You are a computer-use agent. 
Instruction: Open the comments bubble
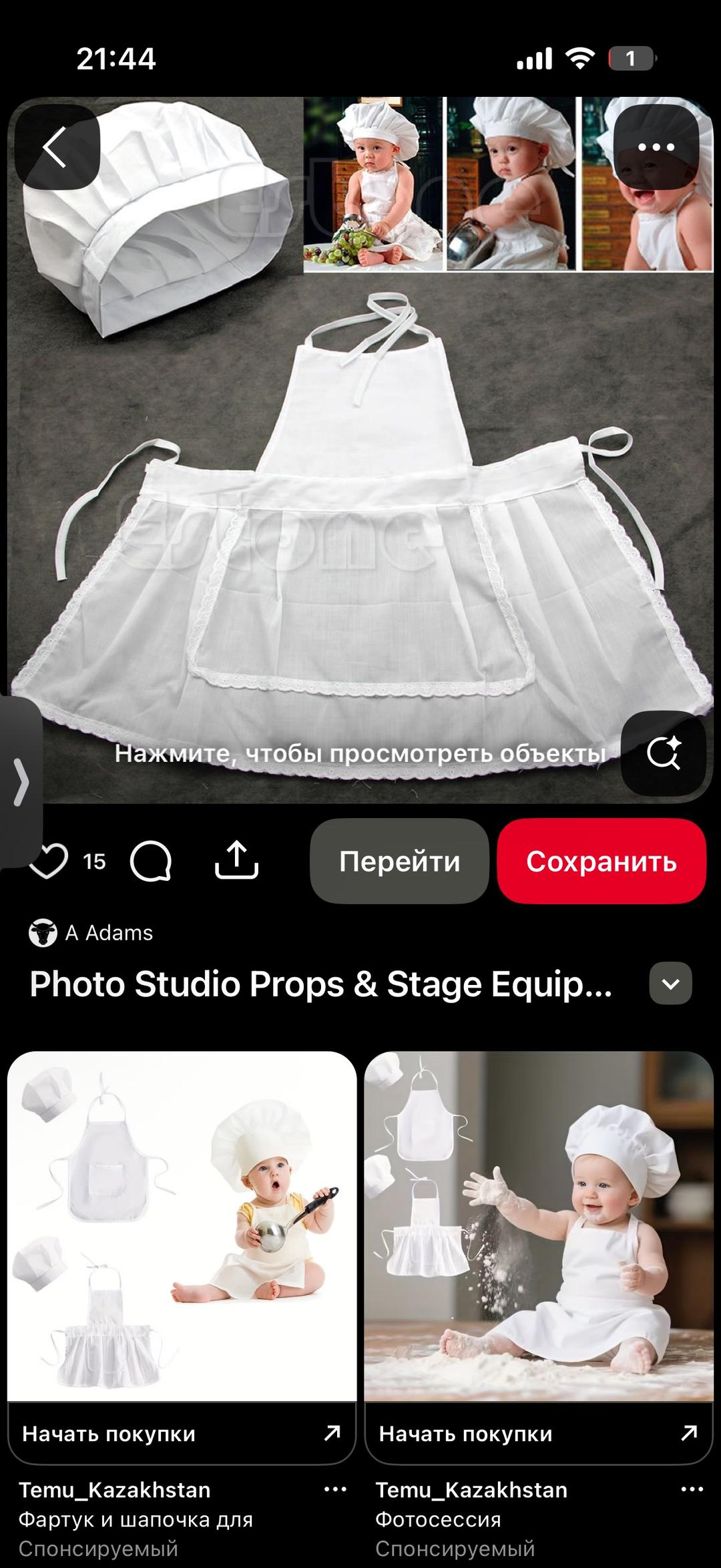pyautogui.click(x=151, y=861)
